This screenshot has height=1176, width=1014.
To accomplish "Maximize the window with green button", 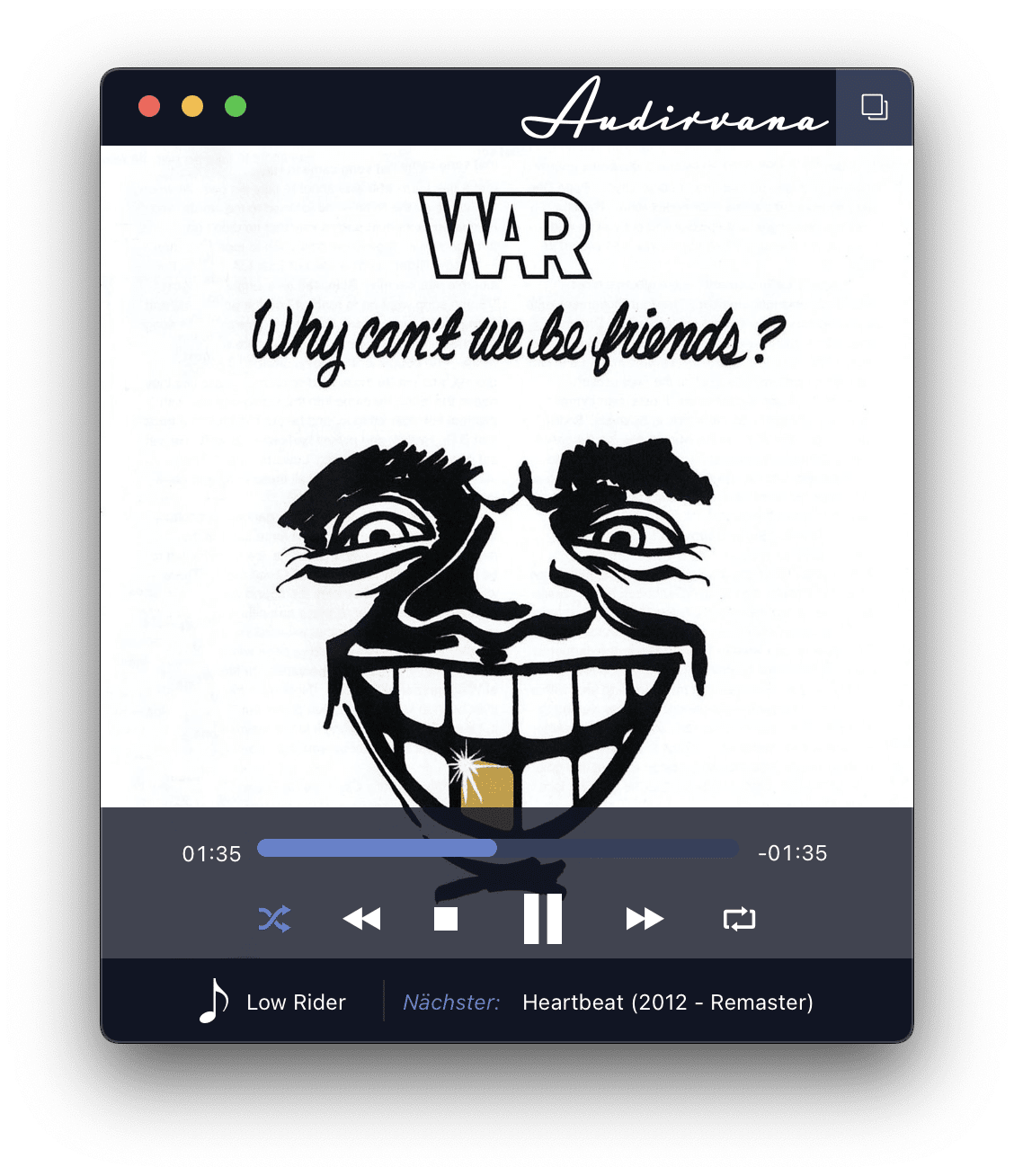I will [236, 106].
